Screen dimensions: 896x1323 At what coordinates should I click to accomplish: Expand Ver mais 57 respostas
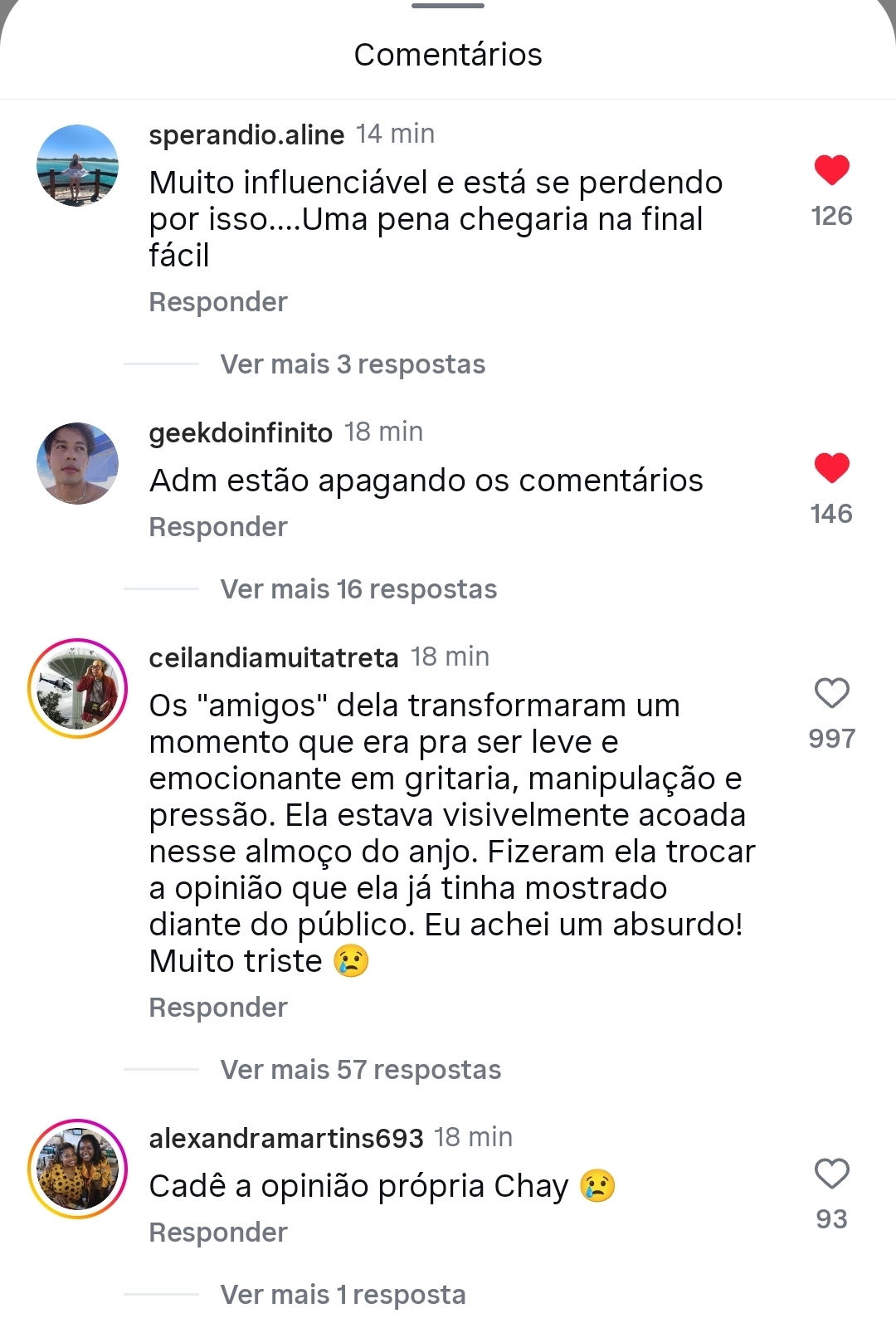click(360, 1070)
